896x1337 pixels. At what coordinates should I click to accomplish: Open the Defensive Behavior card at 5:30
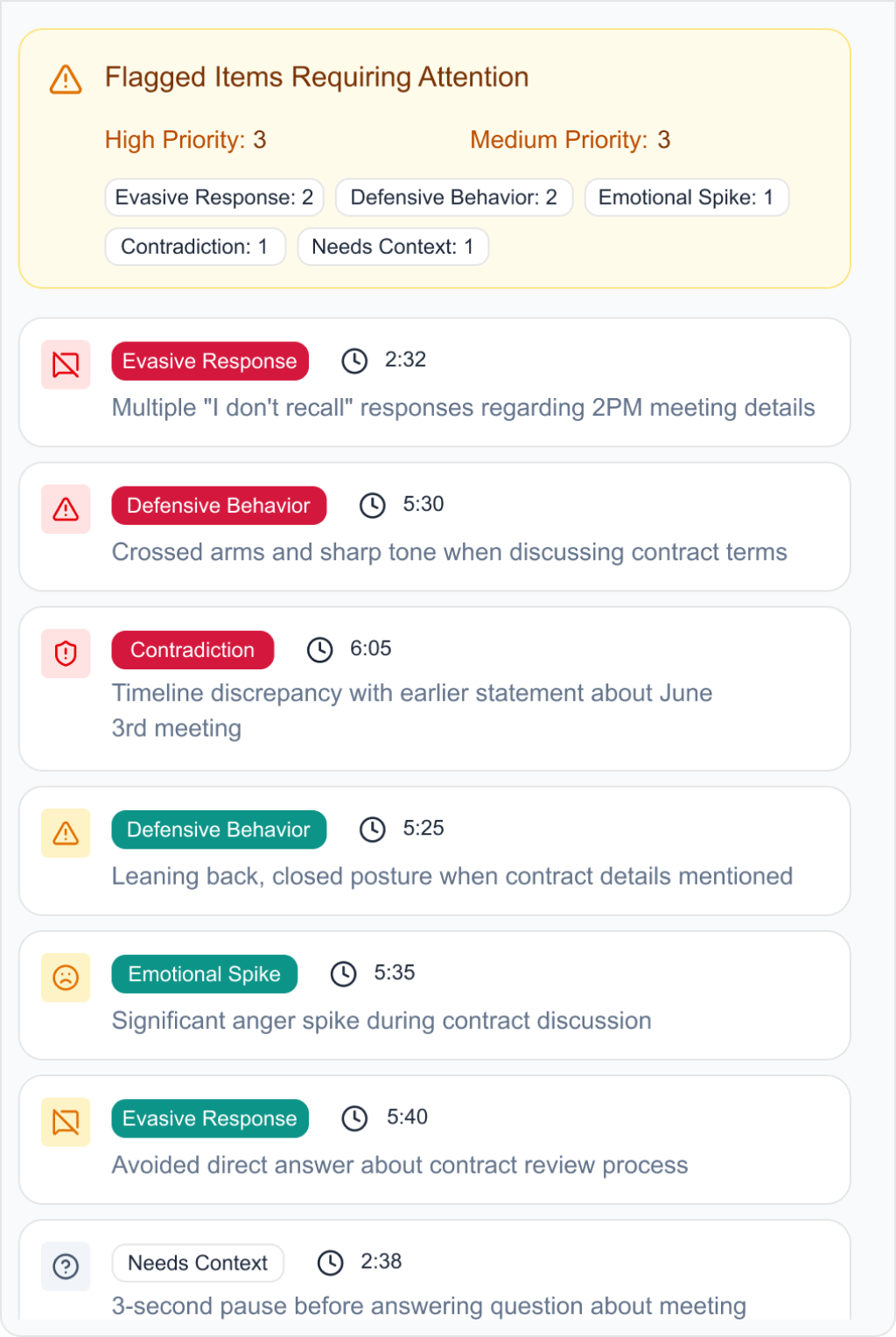click(x=434, y=528)
